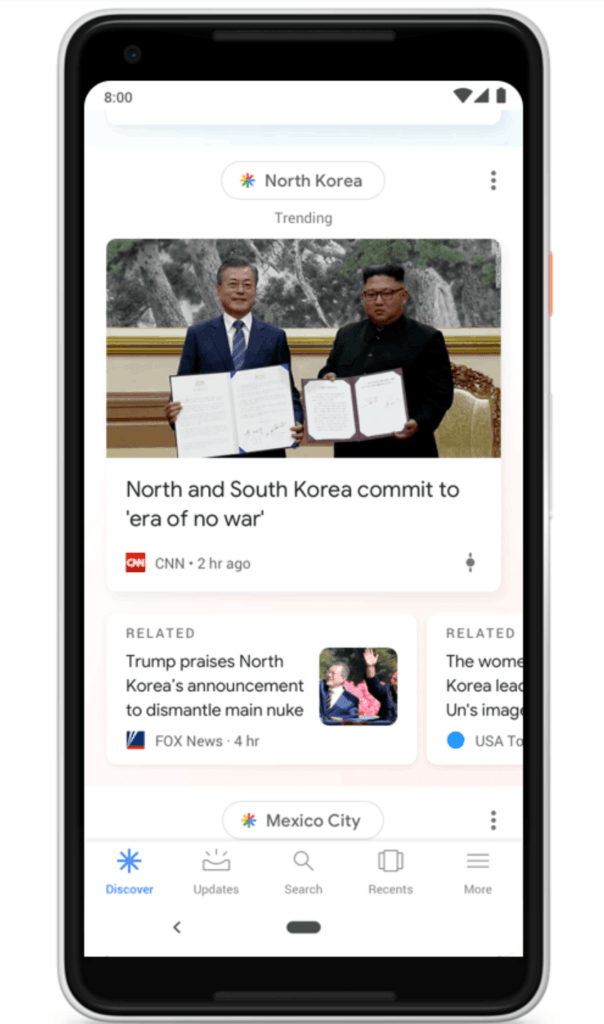Switch to the Updates tab

click(216, 871)
